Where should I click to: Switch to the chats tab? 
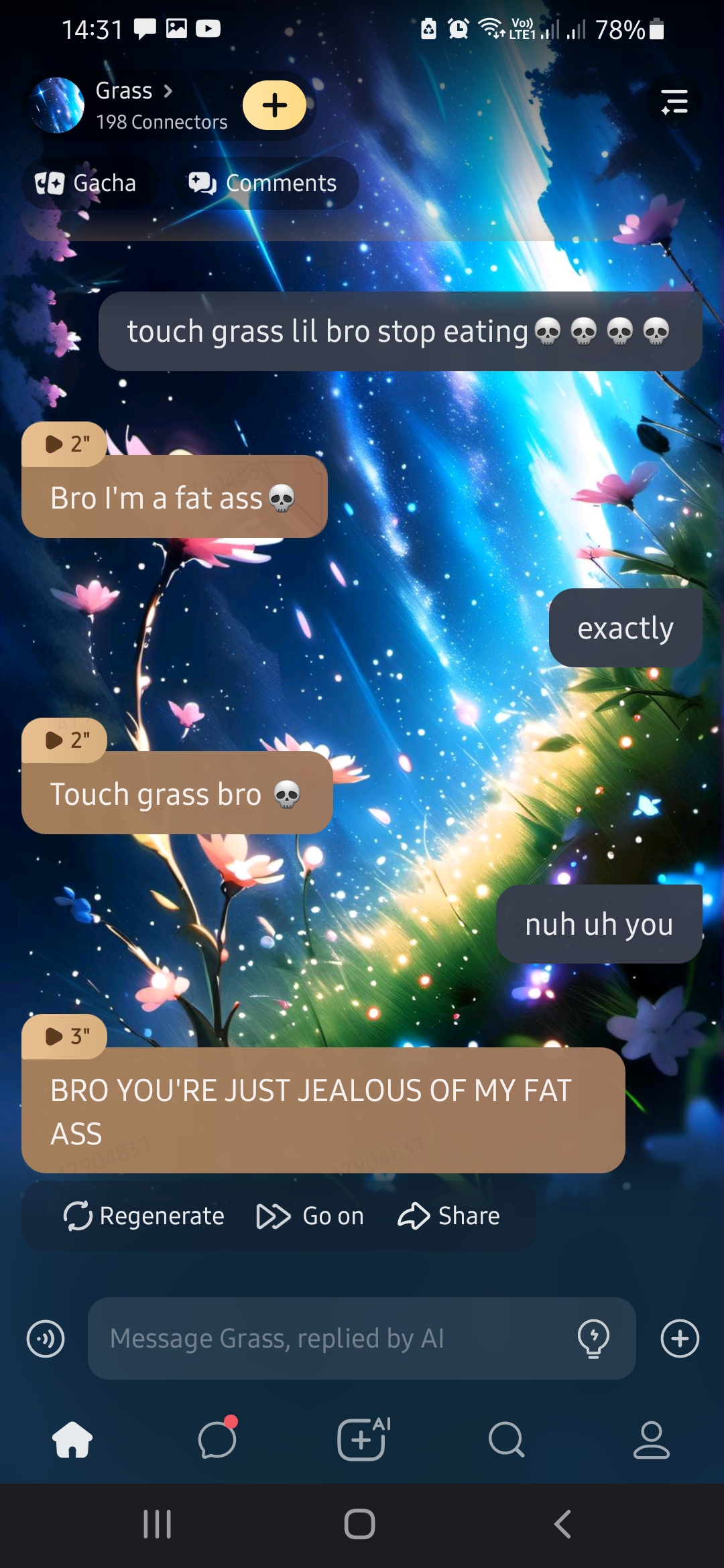coord(217,1439)
